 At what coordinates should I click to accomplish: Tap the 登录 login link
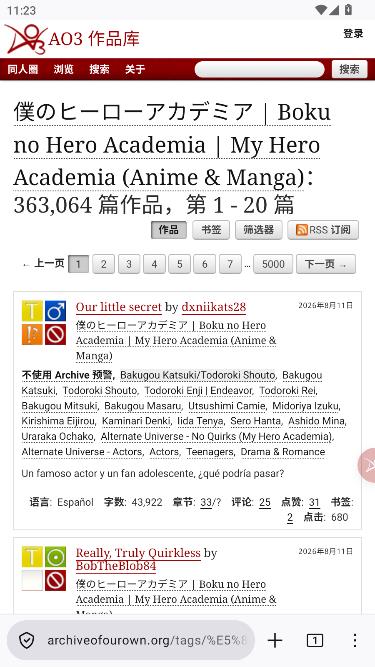tap(353, 34)
